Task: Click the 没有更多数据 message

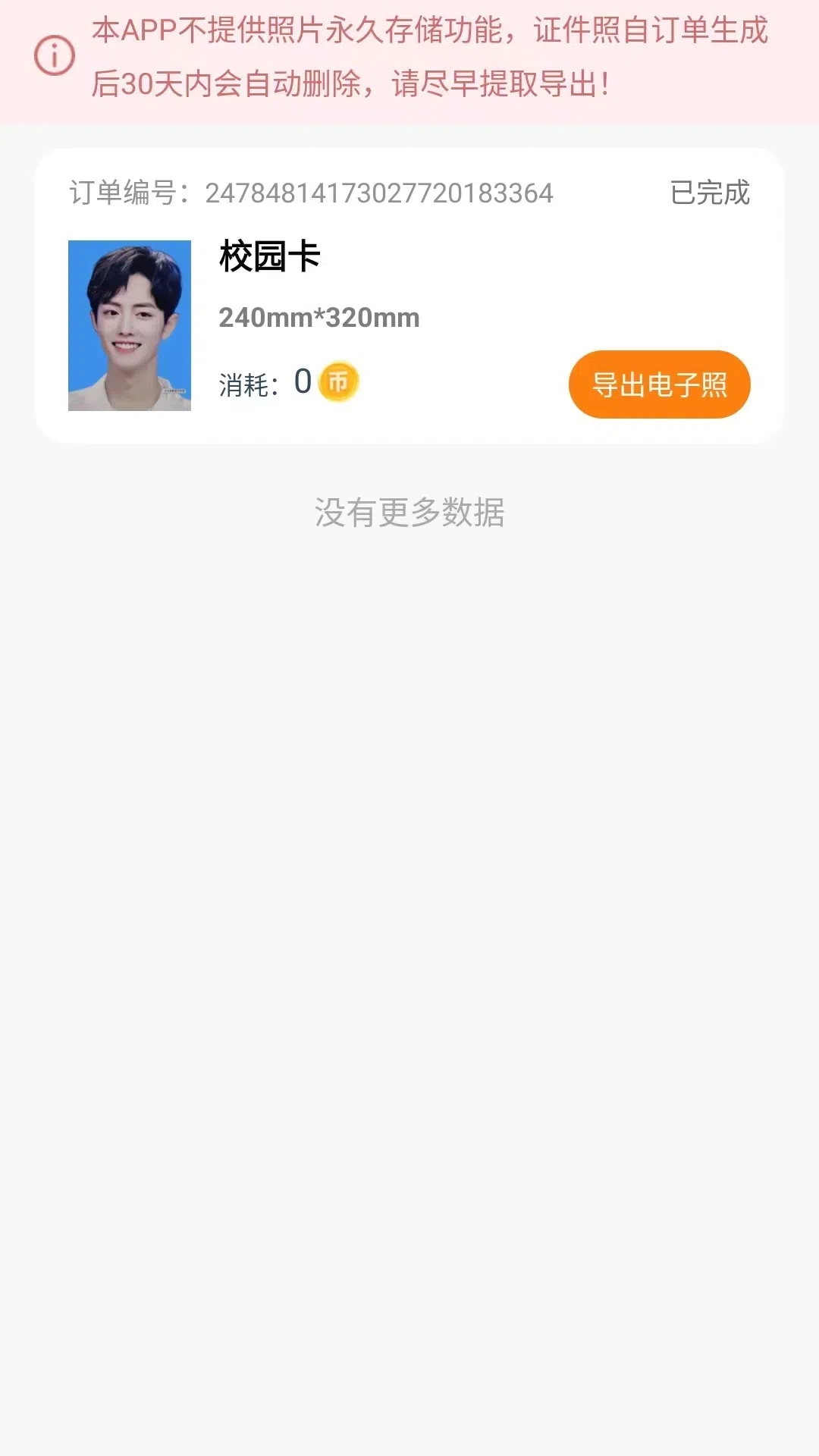Action: point(409,513)
